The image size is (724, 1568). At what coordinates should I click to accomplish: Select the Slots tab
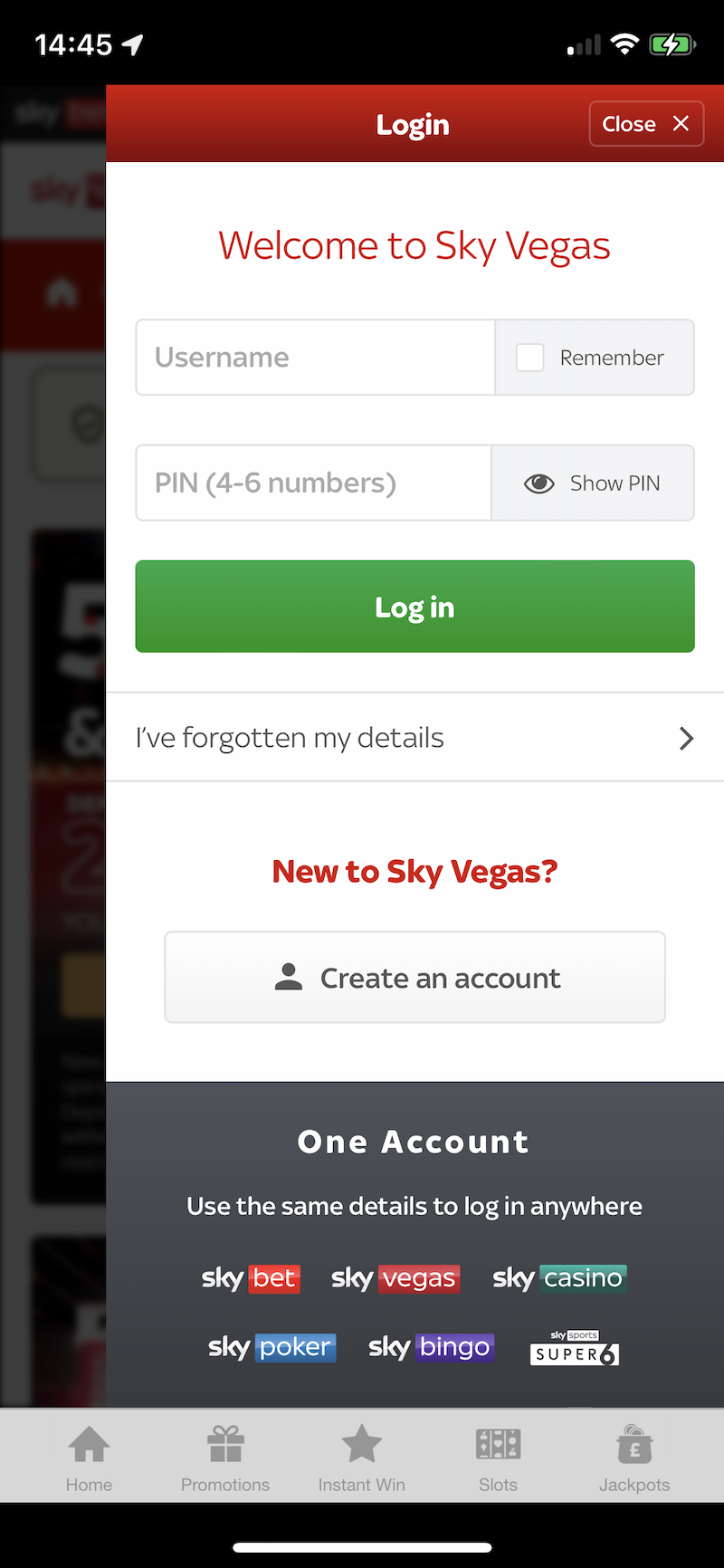498,1458
